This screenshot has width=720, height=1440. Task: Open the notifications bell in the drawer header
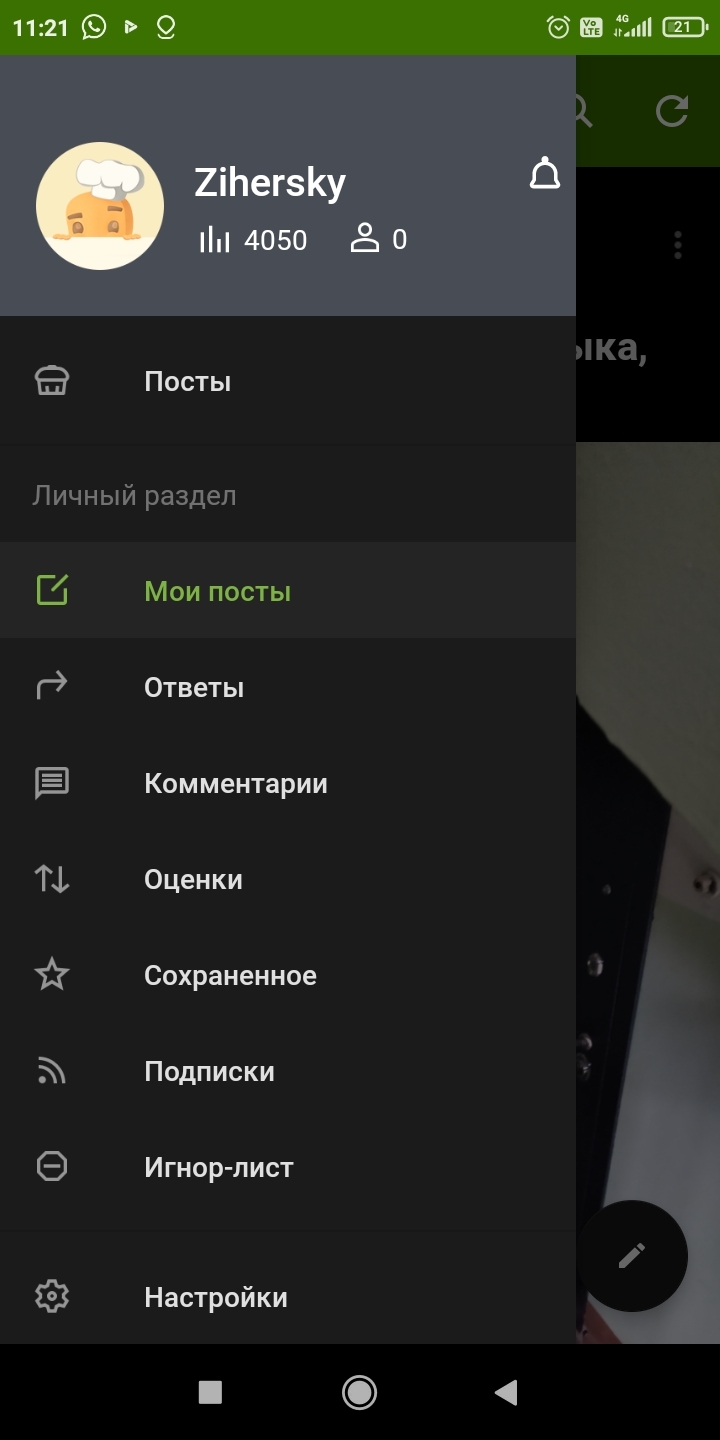[545, 174]
